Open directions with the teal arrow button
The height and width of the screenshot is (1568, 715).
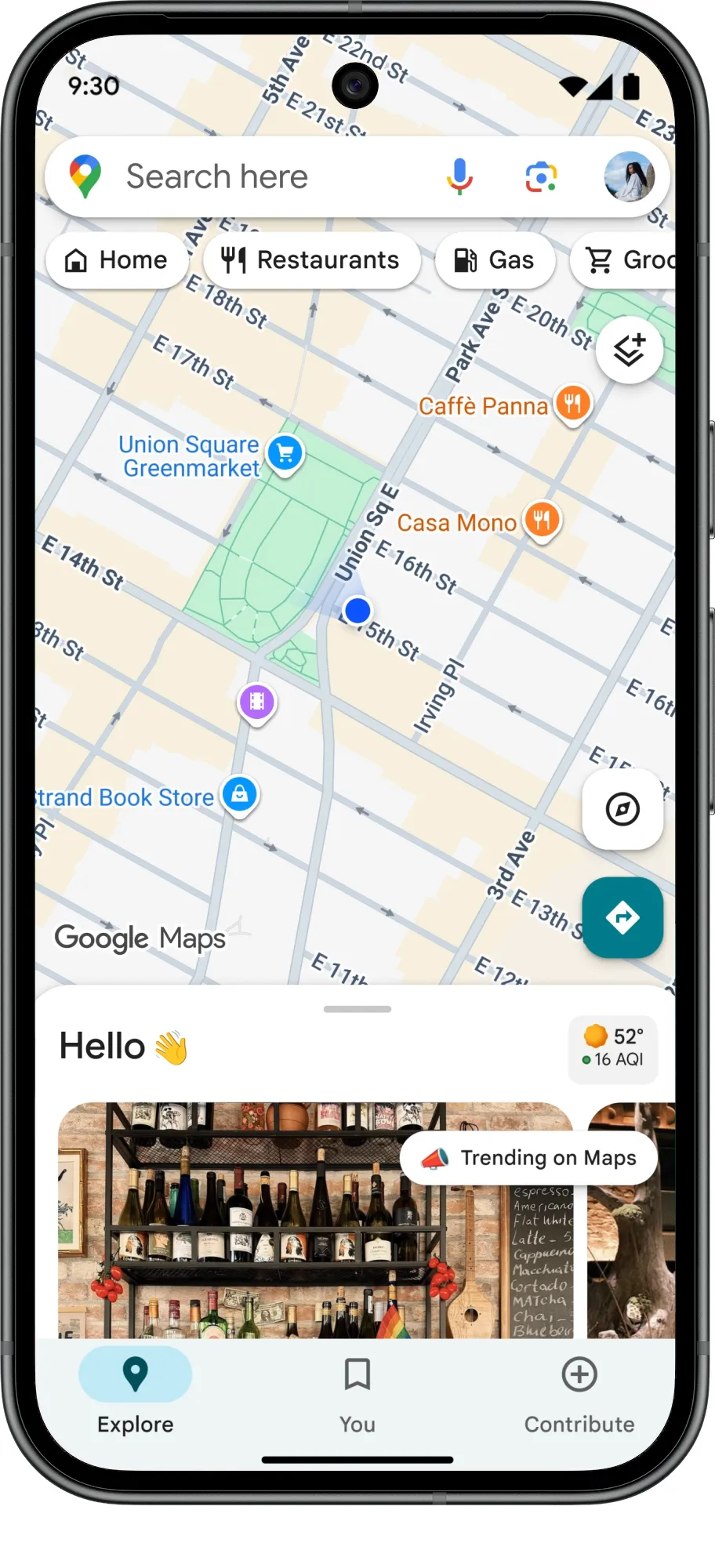point(622,917)
